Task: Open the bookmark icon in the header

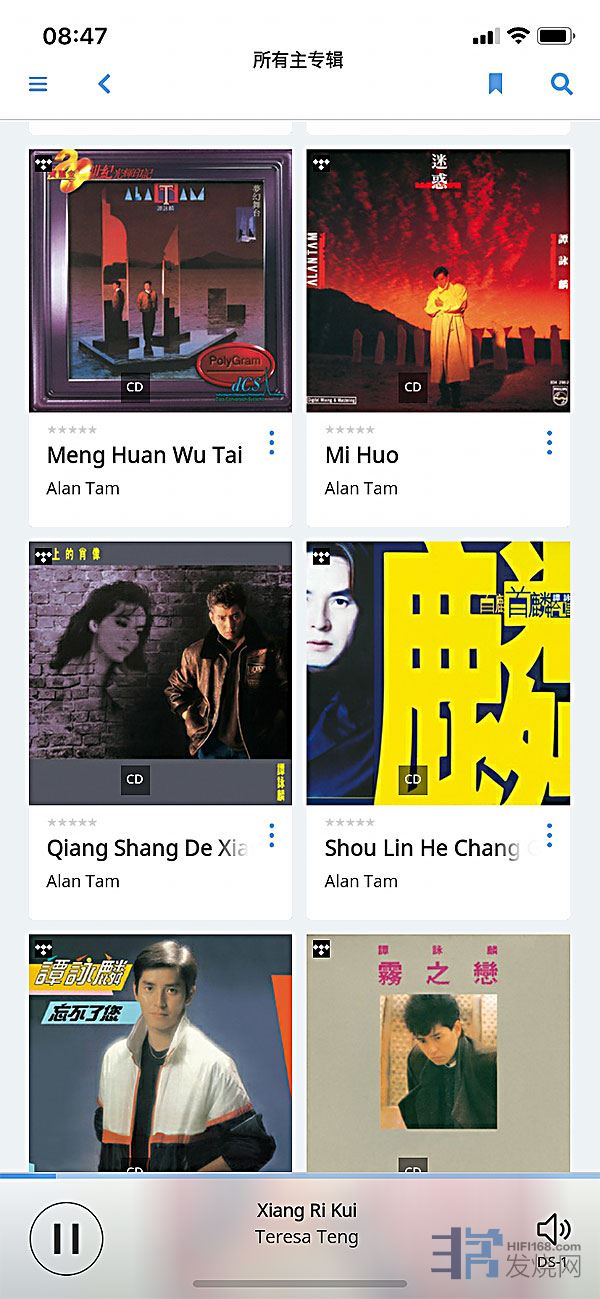Action: coord(495,84)
